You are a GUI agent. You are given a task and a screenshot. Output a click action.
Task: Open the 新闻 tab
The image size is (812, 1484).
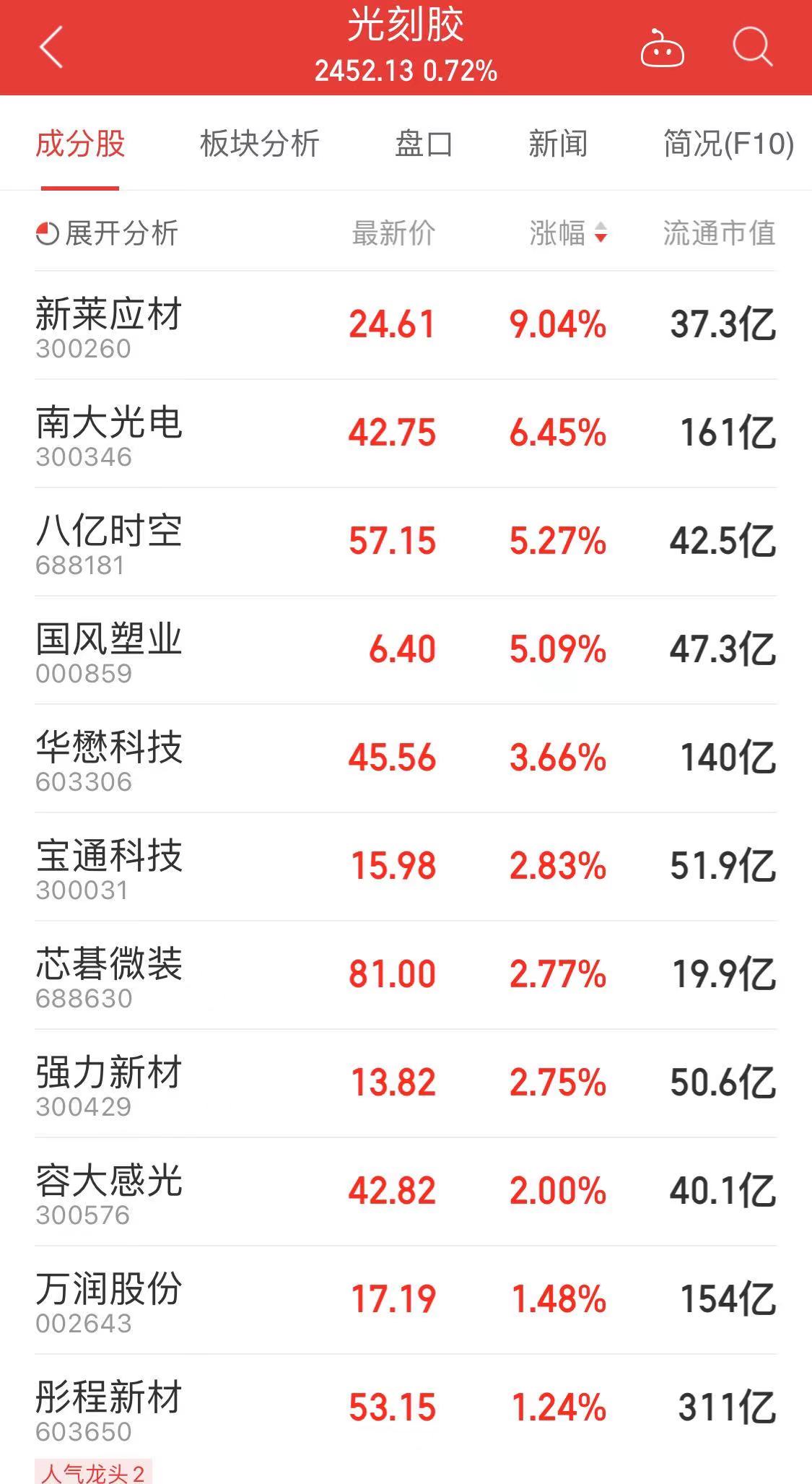pyautogui.click(x=557, y=144)
